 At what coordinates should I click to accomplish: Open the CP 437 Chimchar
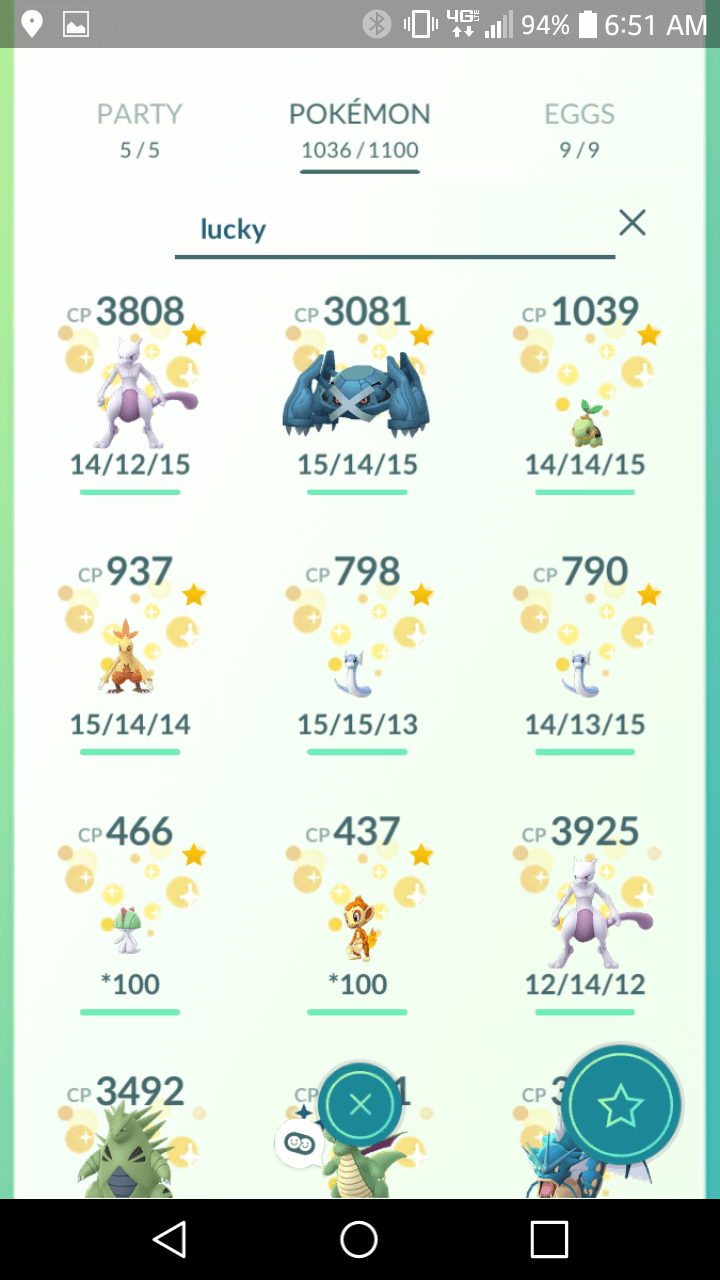pos(358,910)
